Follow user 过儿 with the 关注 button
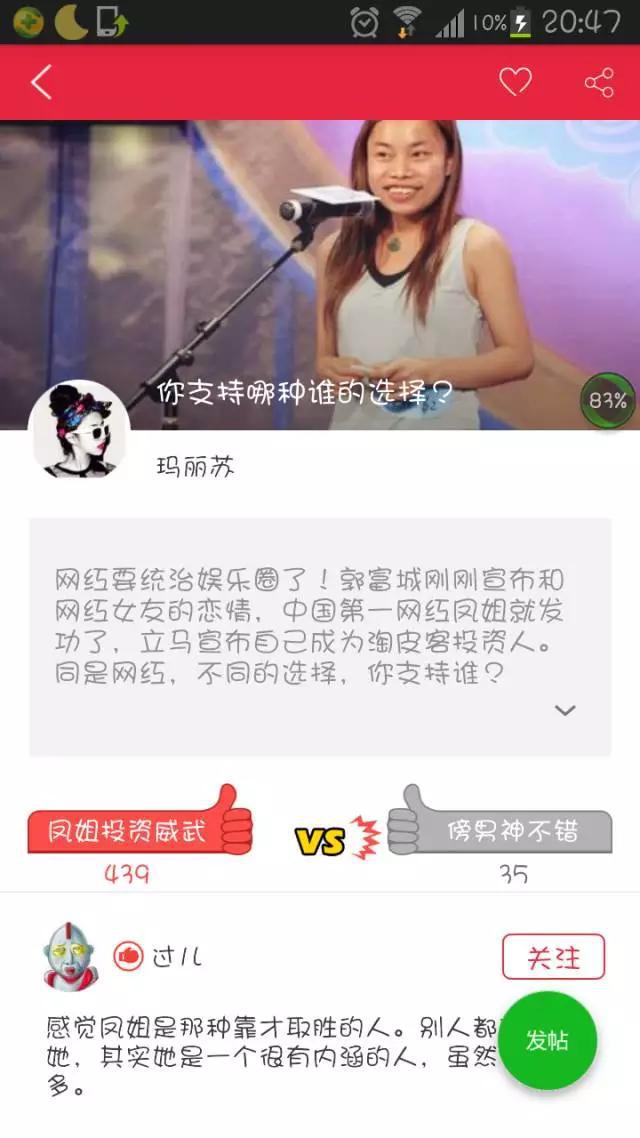This screenshot has height=1138, width=640. click(553, 957)
